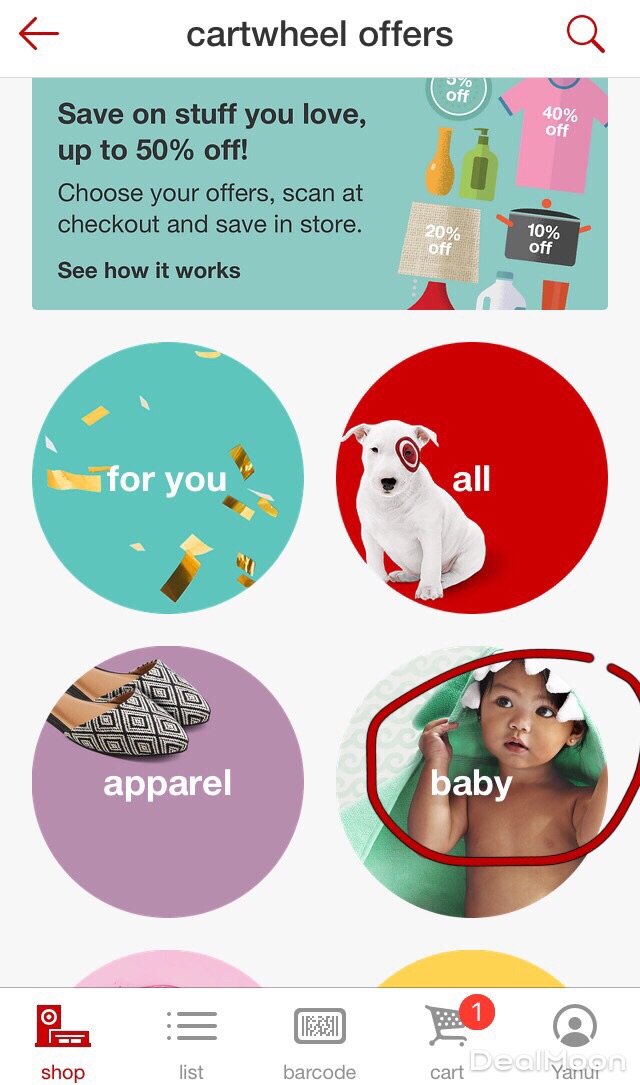
Task: Tap See how it works link
Action: coord(149,270)
